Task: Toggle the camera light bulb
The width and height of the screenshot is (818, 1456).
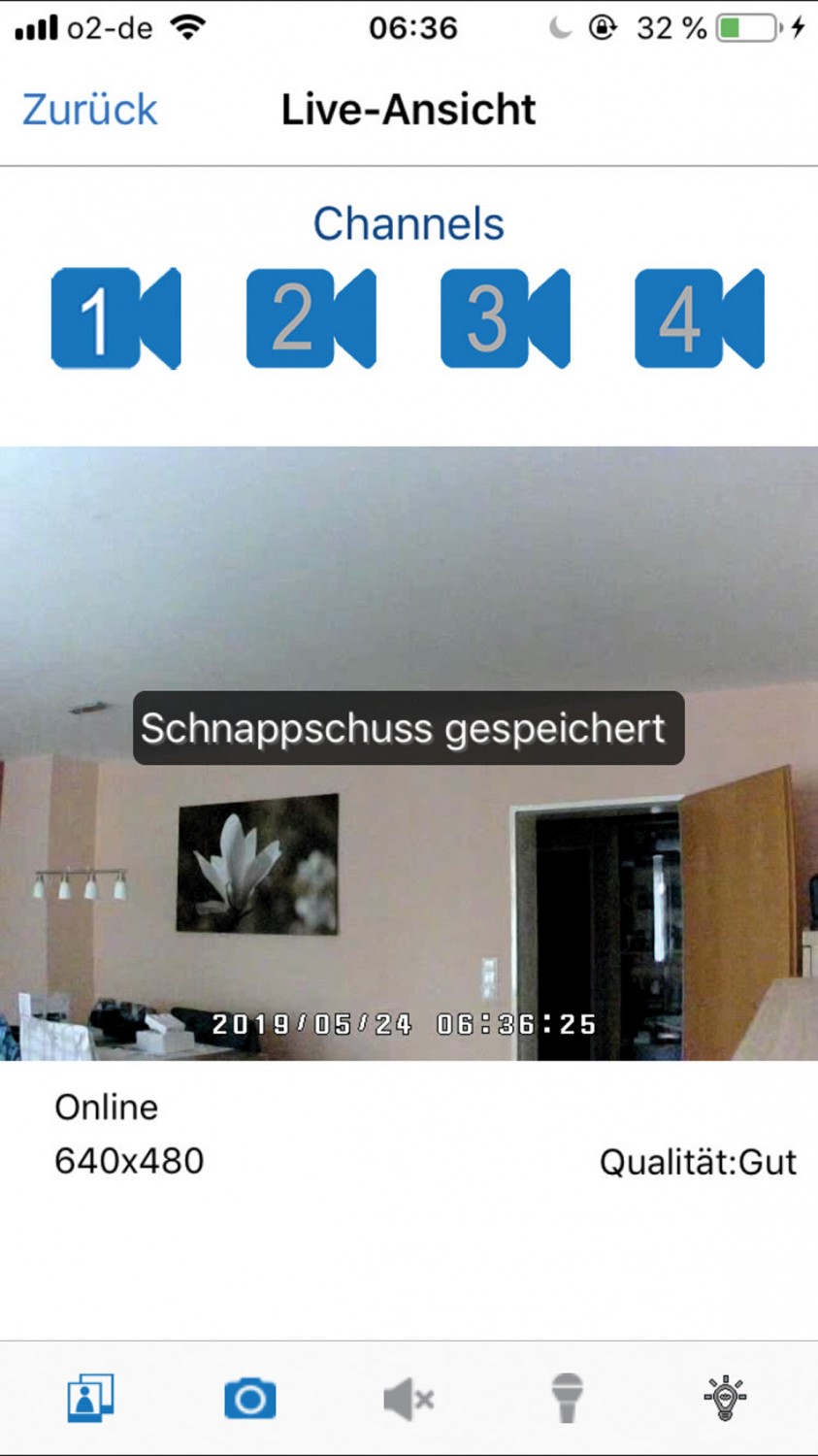Action: pos(725,1399)
